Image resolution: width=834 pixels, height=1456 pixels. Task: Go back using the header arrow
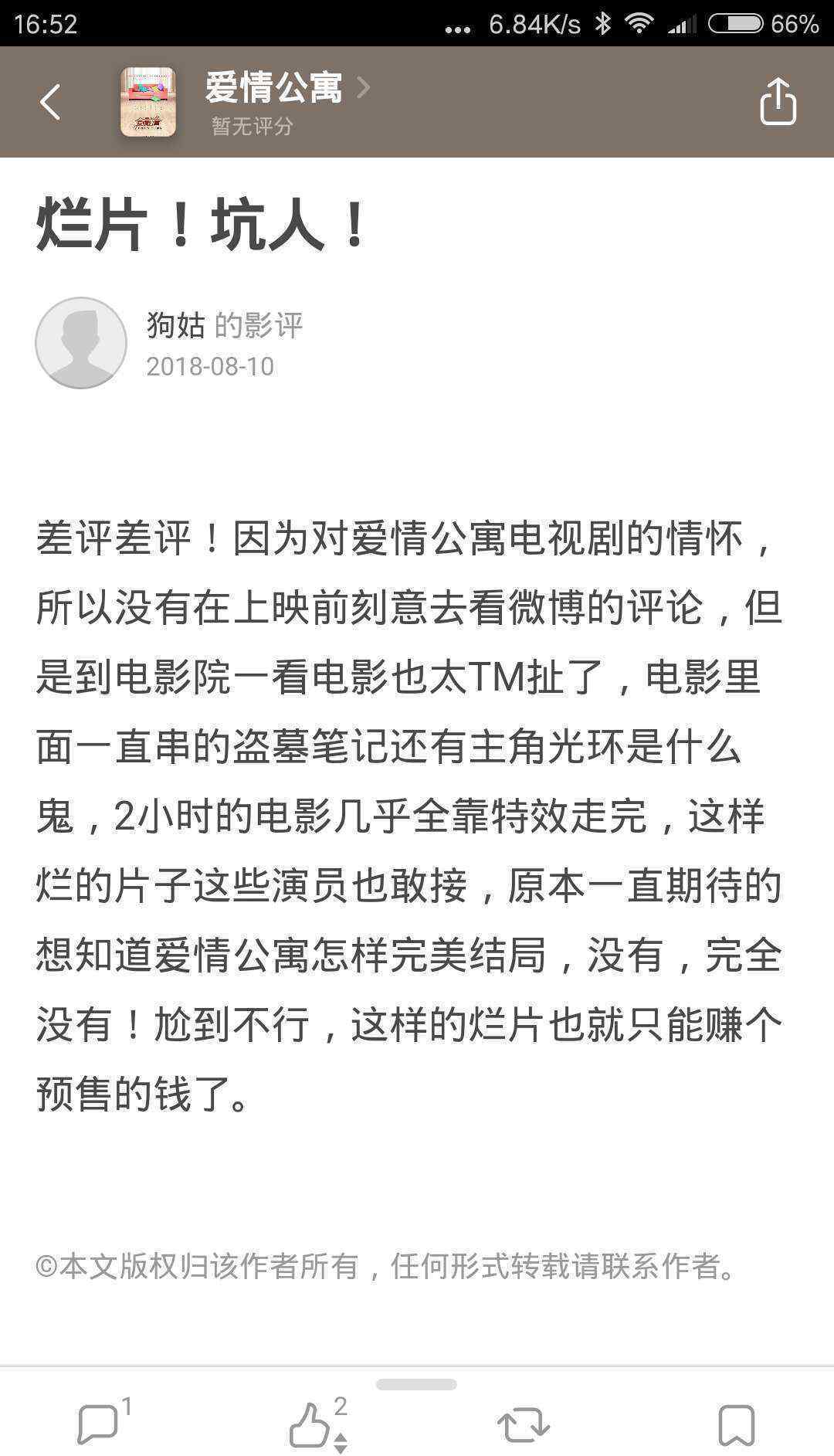pos(51,102)
